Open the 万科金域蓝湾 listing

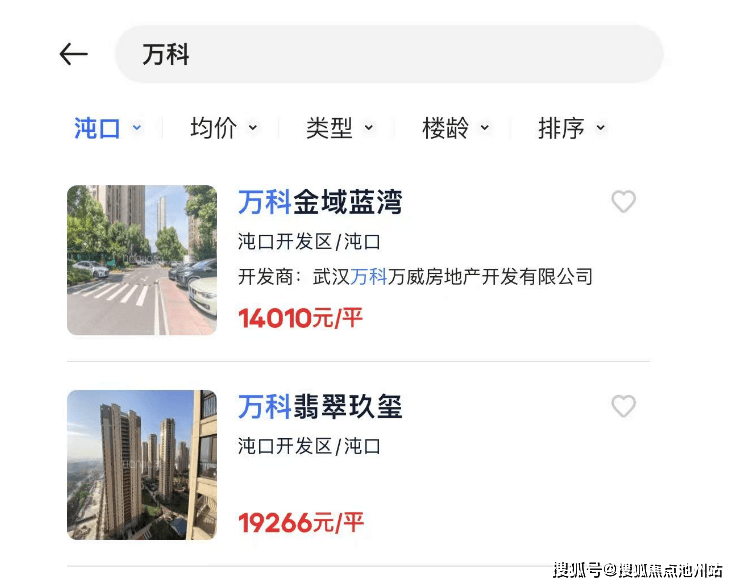pos(320,203)
